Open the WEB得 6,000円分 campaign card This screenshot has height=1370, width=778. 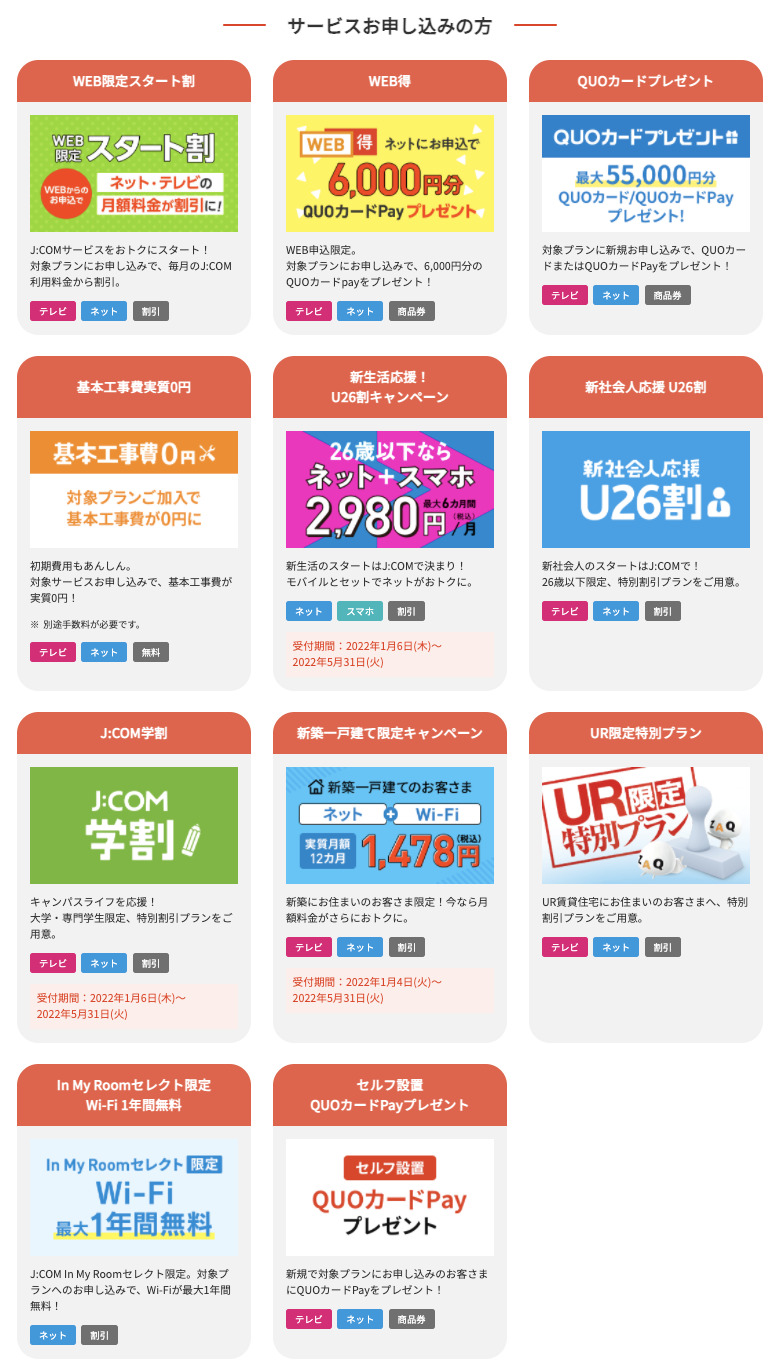pyautogui.click(x=390, y=173)
